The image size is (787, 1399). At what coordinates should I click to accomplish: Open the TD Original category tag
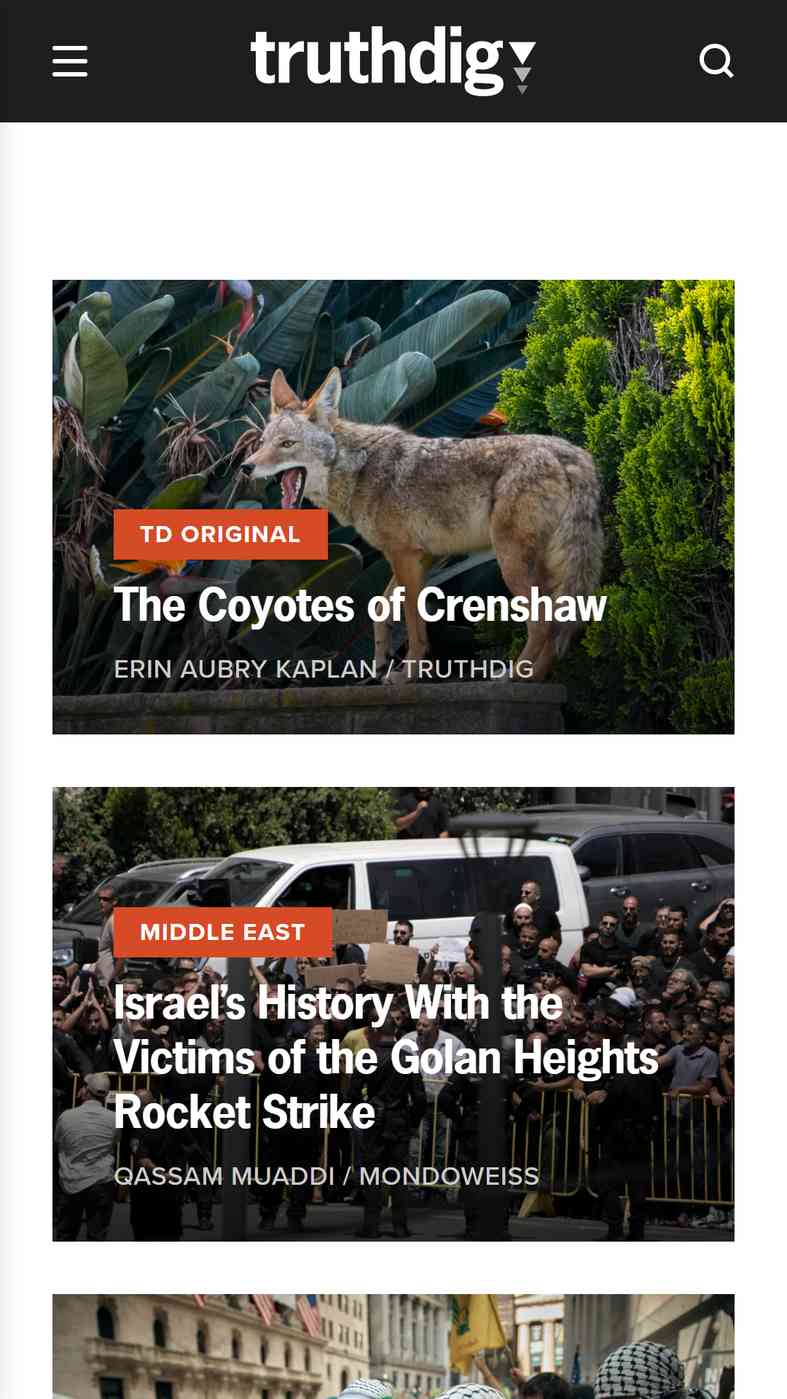[x=220, y=534]
